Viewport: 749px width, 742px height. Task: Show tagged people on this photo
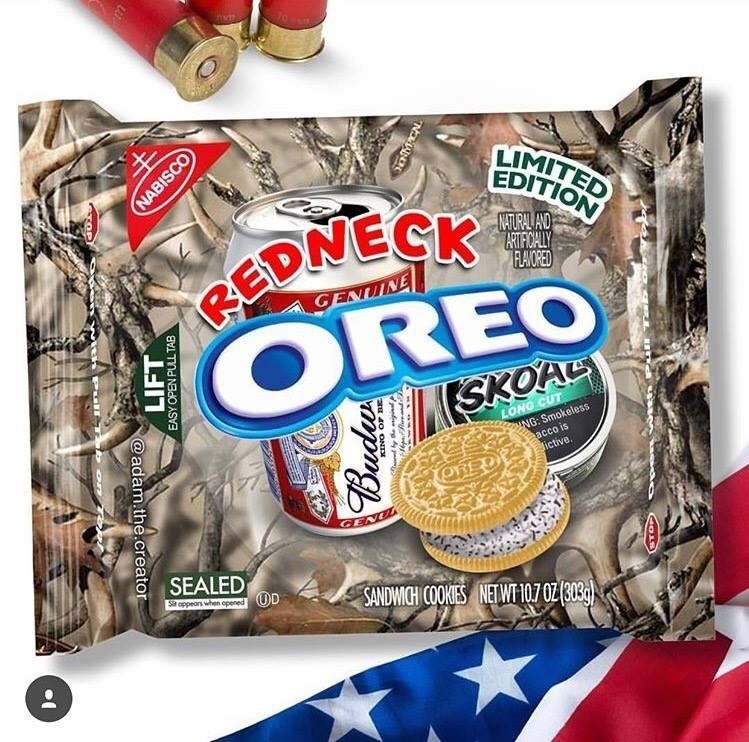coord(48,697)
